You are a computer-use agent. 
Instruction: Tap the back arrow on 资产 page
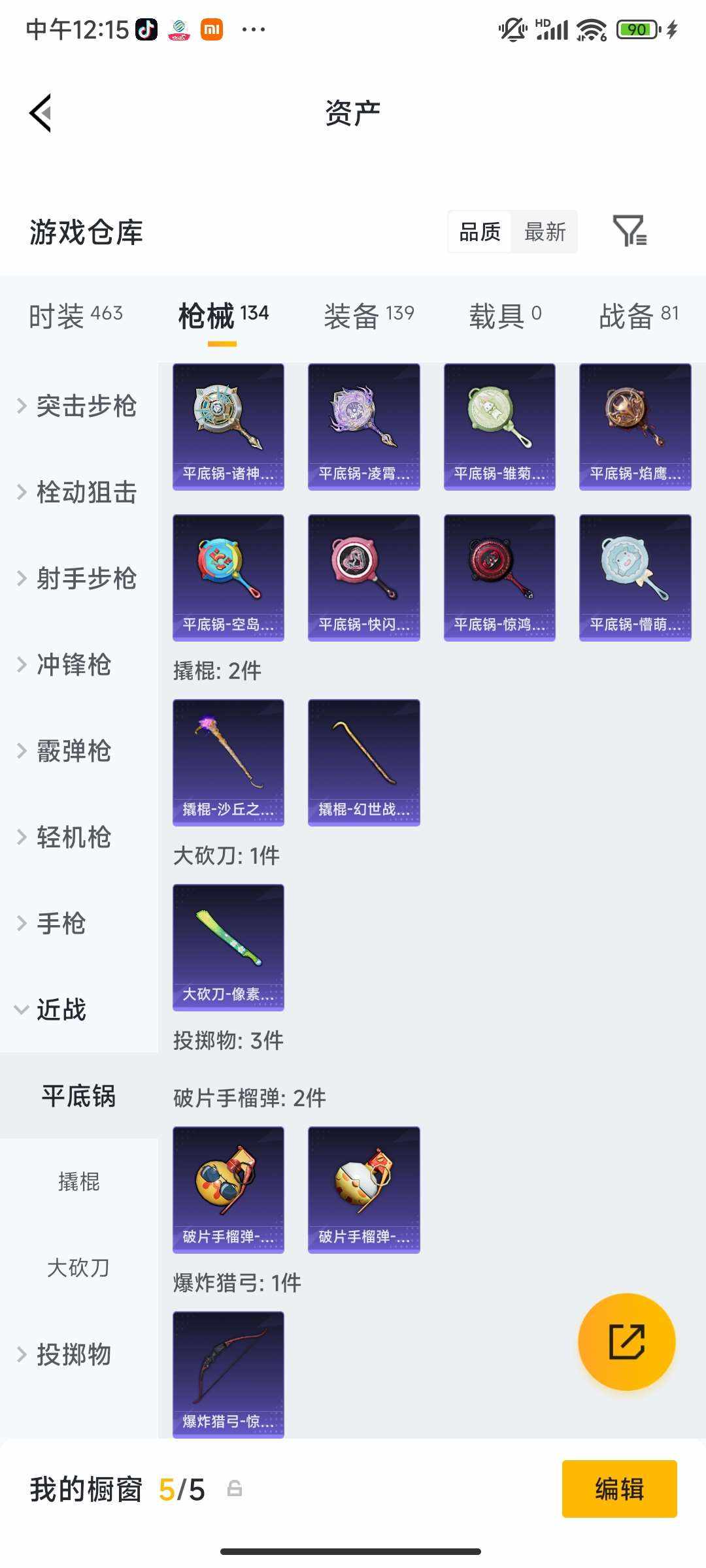(41, 112)
